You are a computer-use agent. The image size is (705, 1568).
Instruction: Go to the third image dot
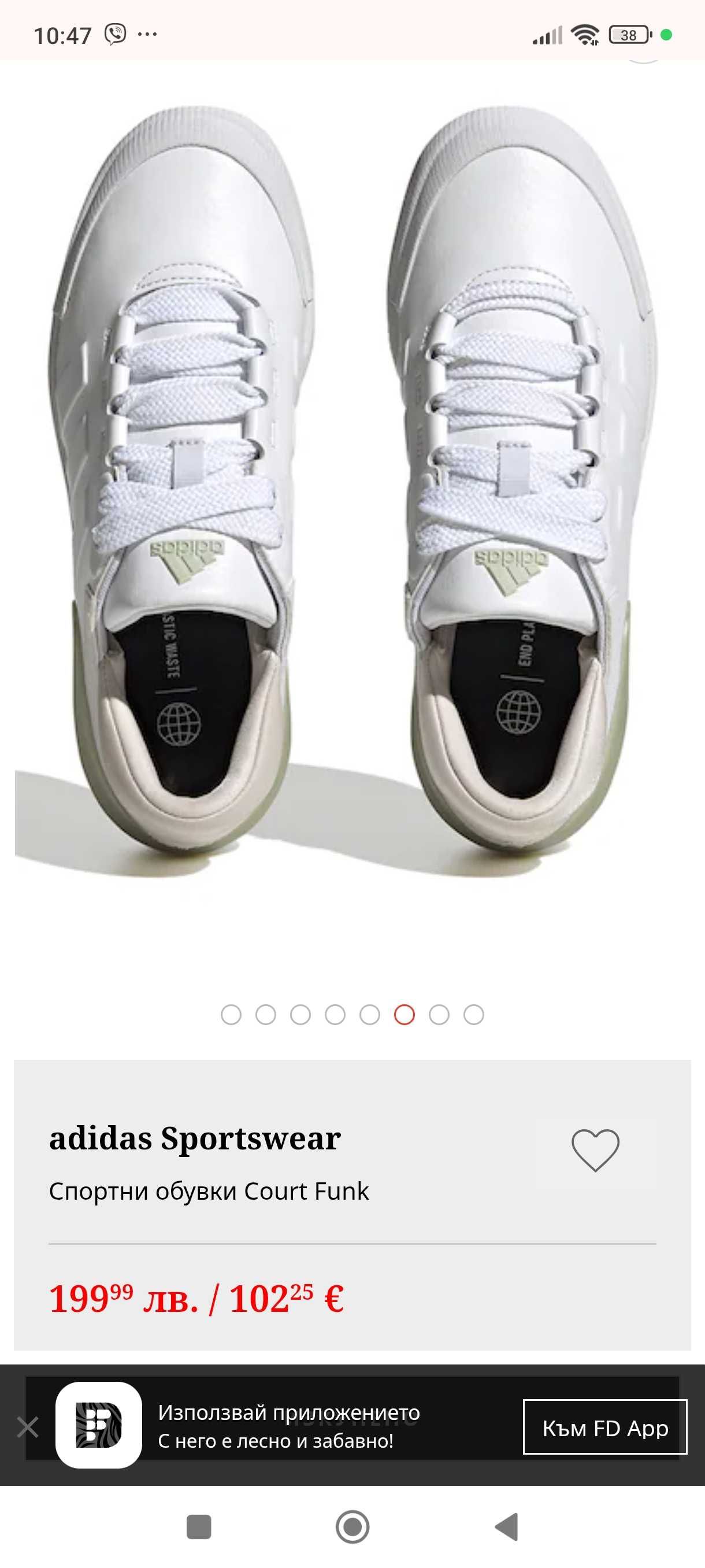click(x=300, y=1015)
